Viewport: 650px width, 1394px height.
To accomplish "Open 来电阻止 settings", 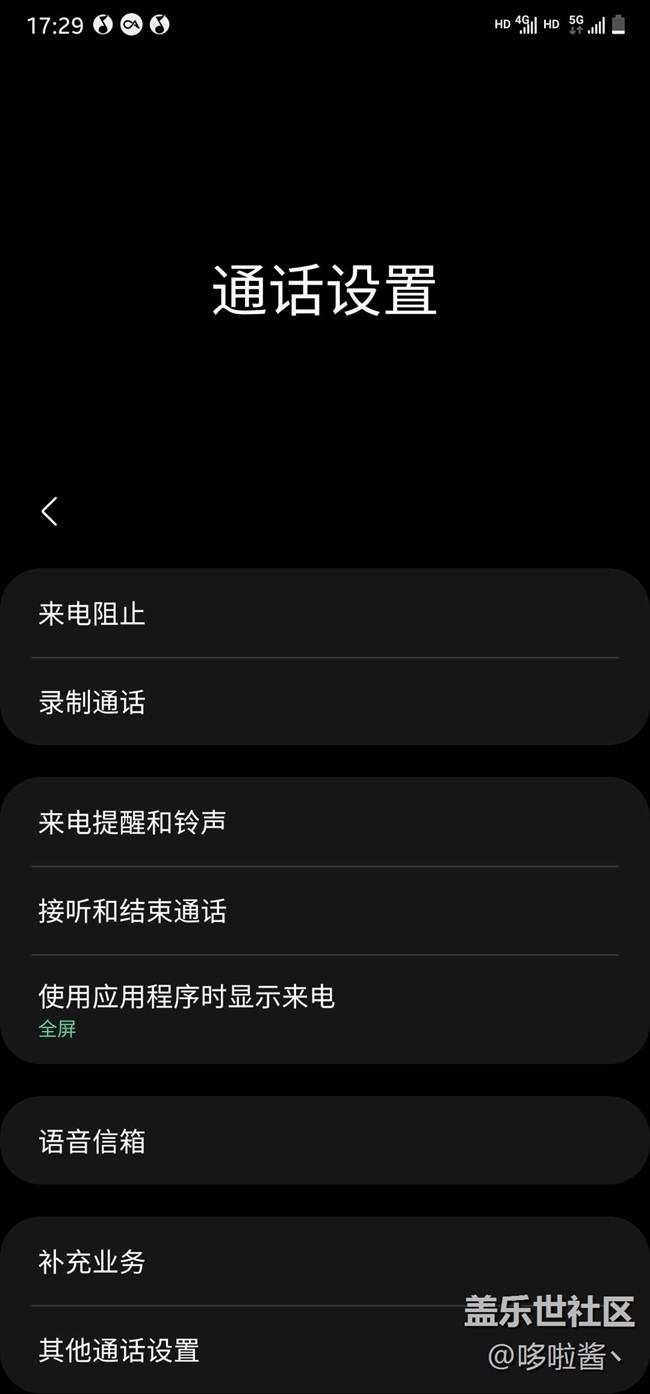I will point(325,613).
